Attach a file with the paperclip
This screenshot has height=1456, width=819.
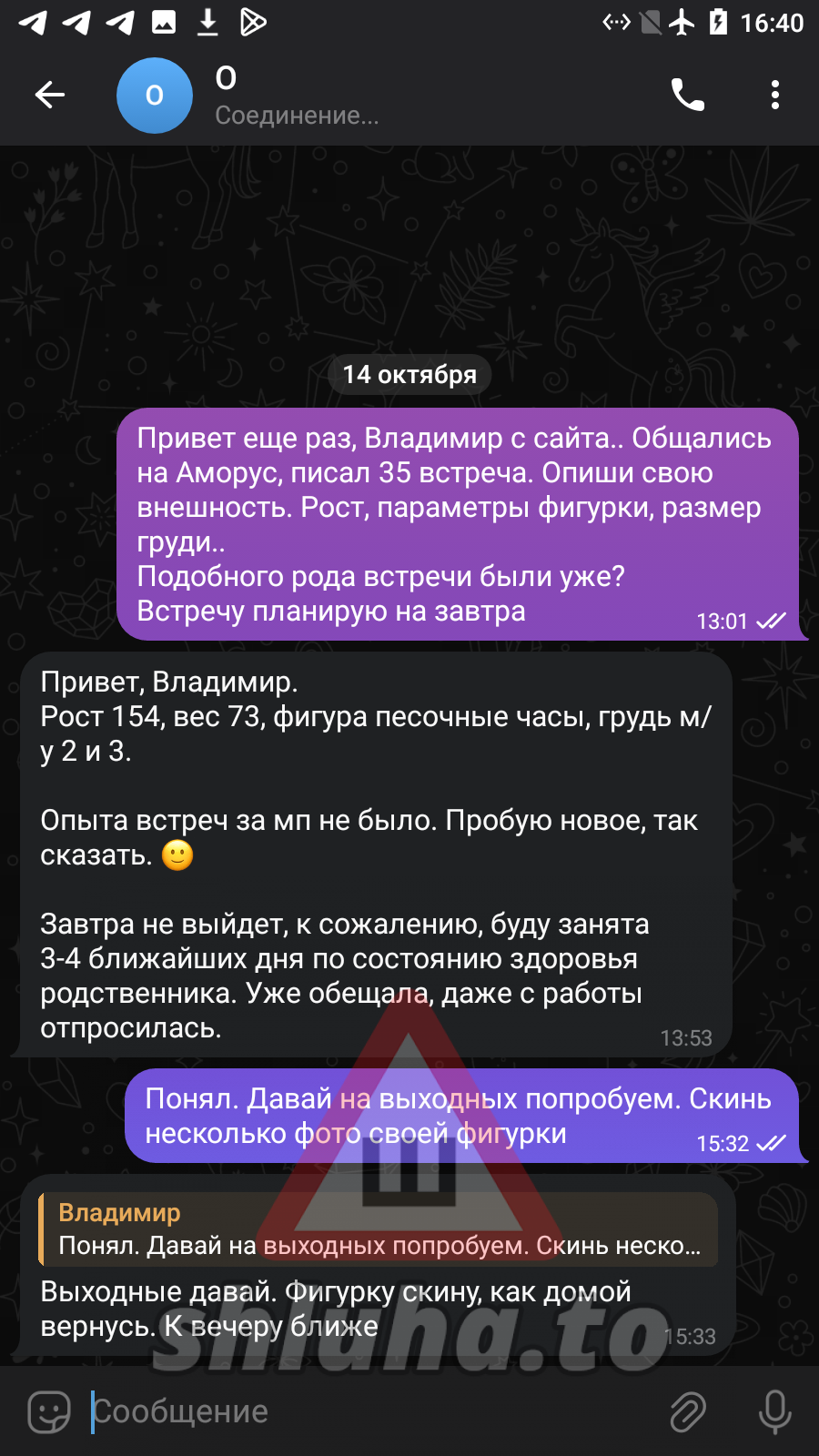[688, 1411]
